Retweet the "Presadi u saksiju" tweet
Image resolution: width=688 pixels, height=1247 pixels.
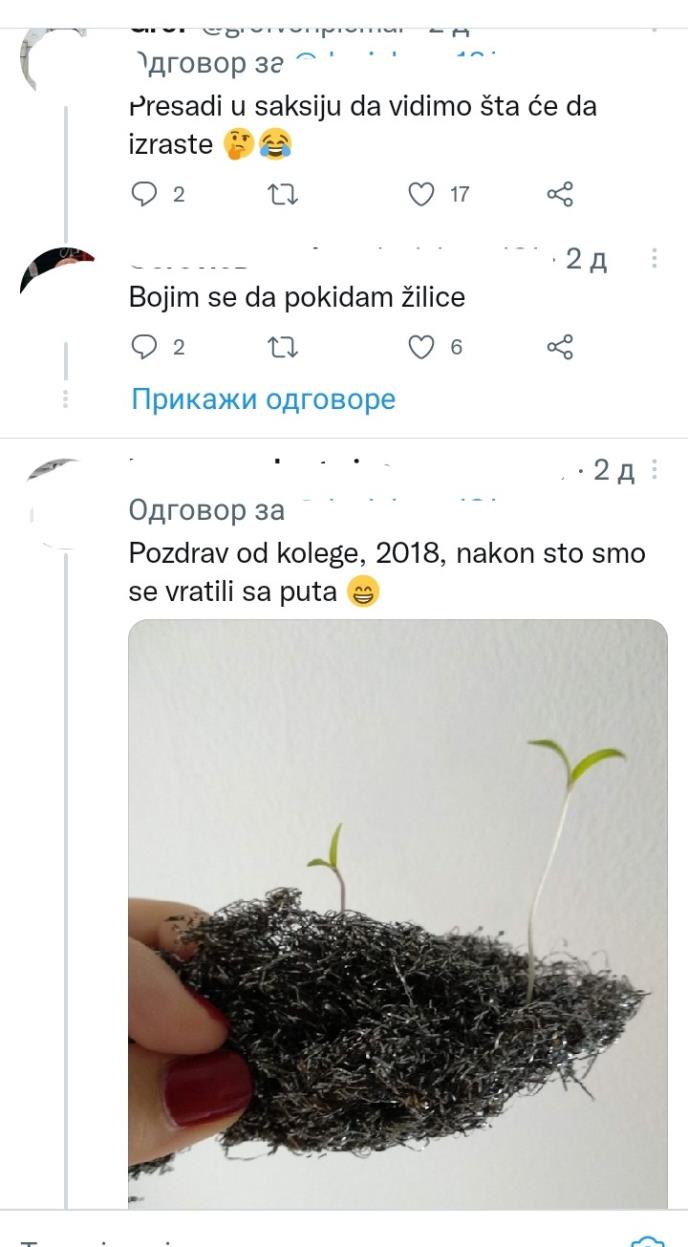(x=285, y=194)
